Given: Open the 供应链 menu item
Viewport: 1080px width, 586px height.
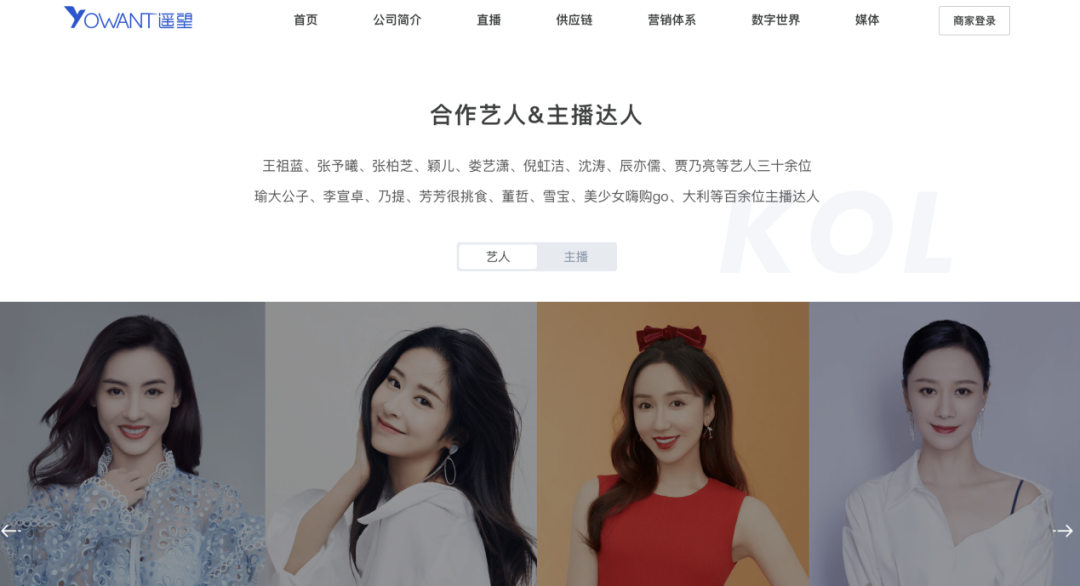Looking at the screenshot, I should [x=574, y=20].
